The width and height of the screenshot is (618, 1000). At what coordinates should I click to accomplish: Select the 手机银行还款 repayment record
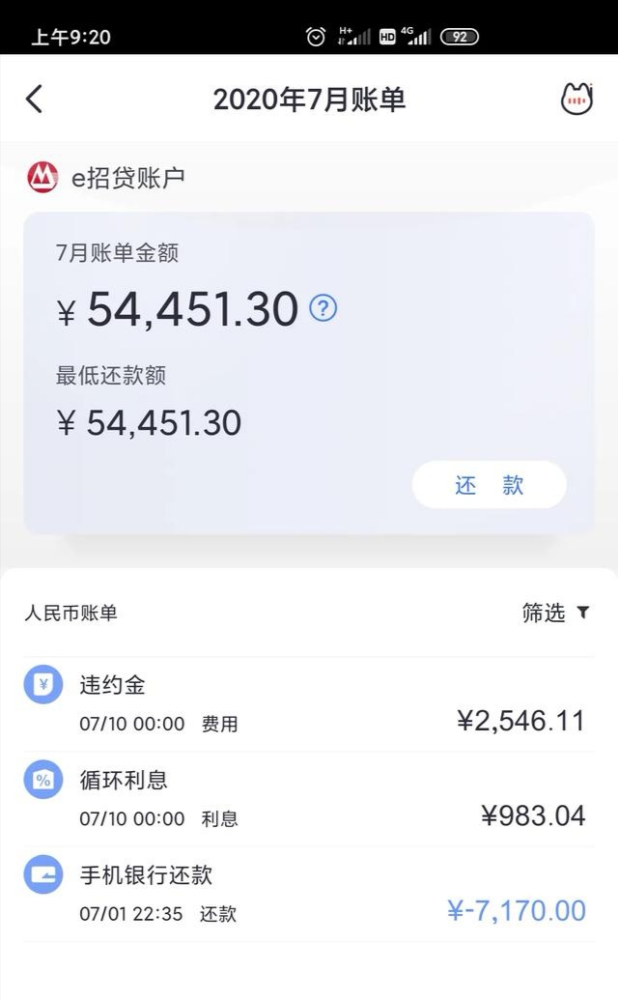(308, 893)
